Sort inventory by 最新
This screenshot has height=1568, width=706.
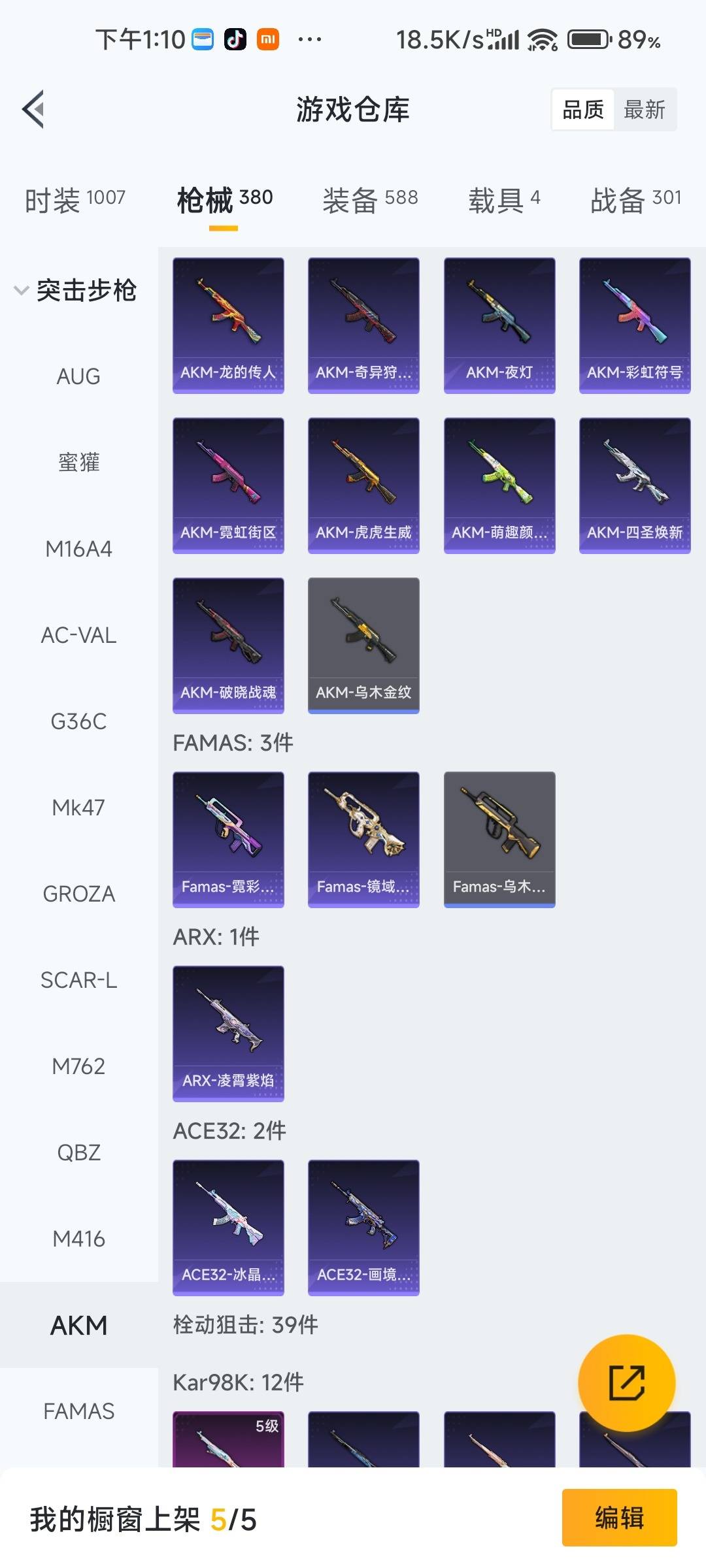point(645,110)
